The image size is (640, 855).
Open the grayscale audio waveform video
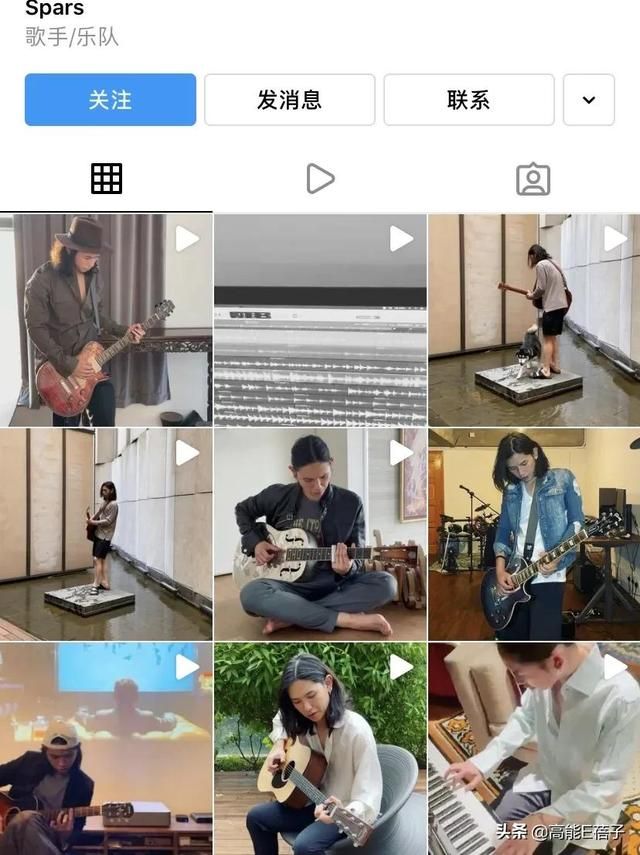tap(320, 320)
